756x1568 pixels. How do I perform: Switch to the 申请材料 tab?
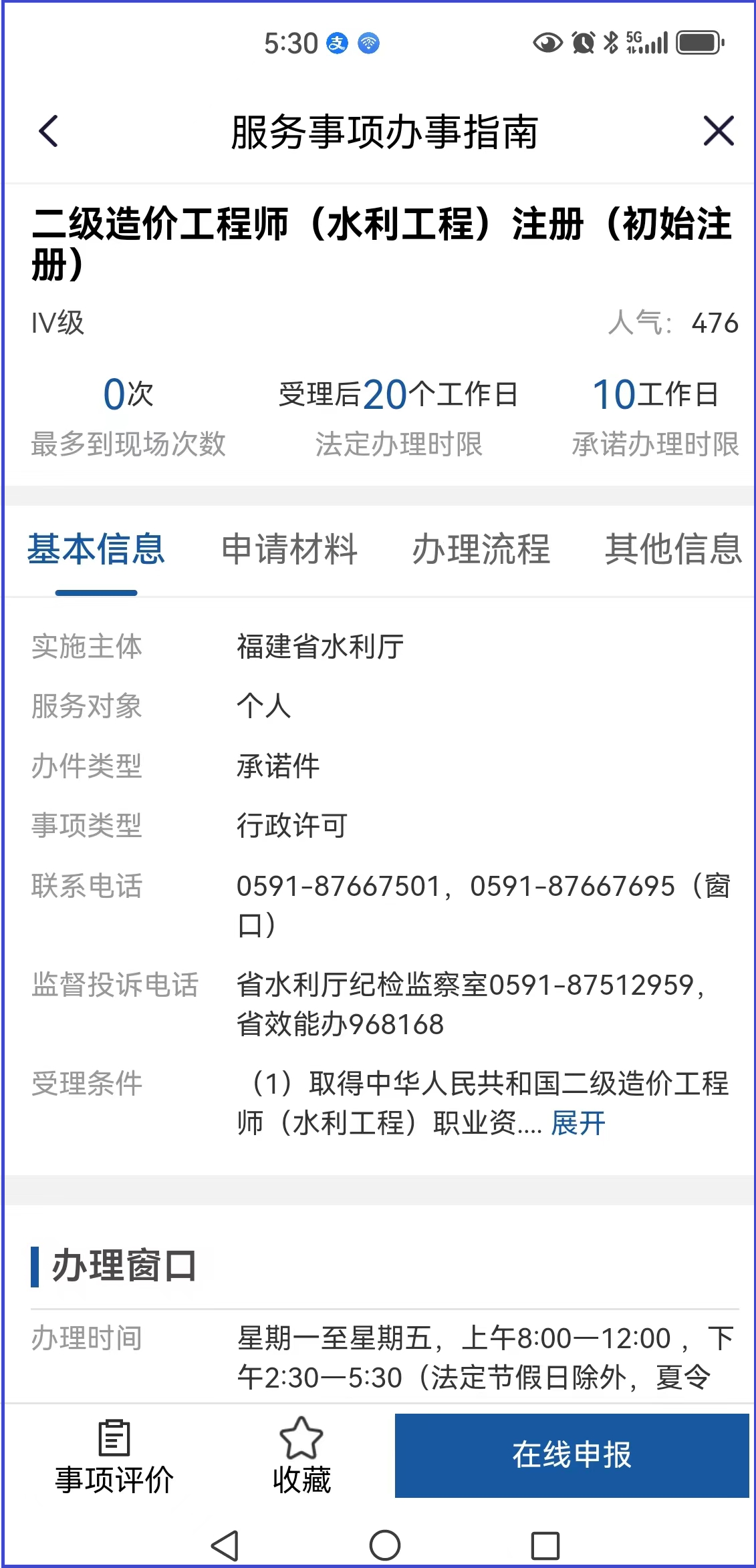point(289,549)
